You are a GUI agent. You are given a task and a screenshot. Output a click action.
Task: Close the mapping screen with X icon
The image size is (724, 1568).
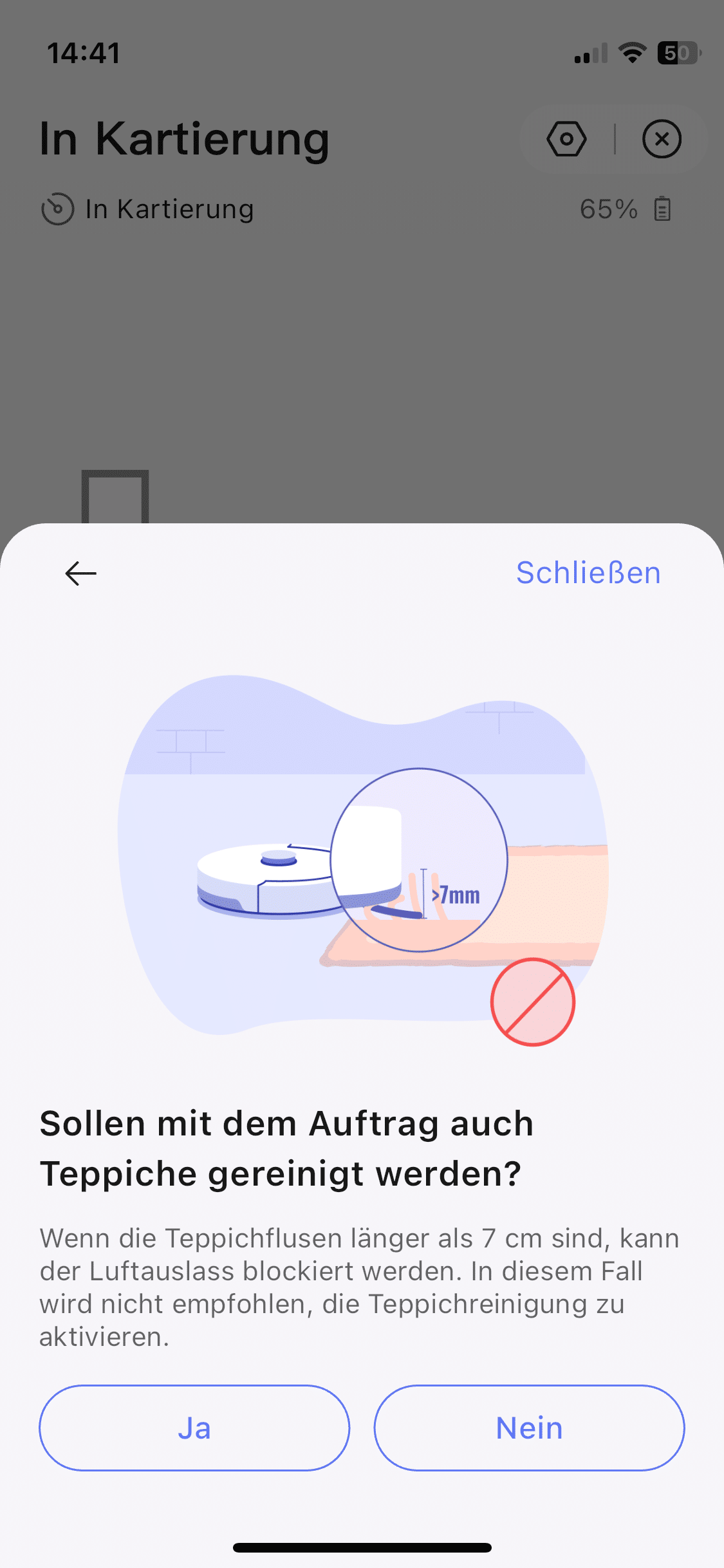[x=662, y=139]
